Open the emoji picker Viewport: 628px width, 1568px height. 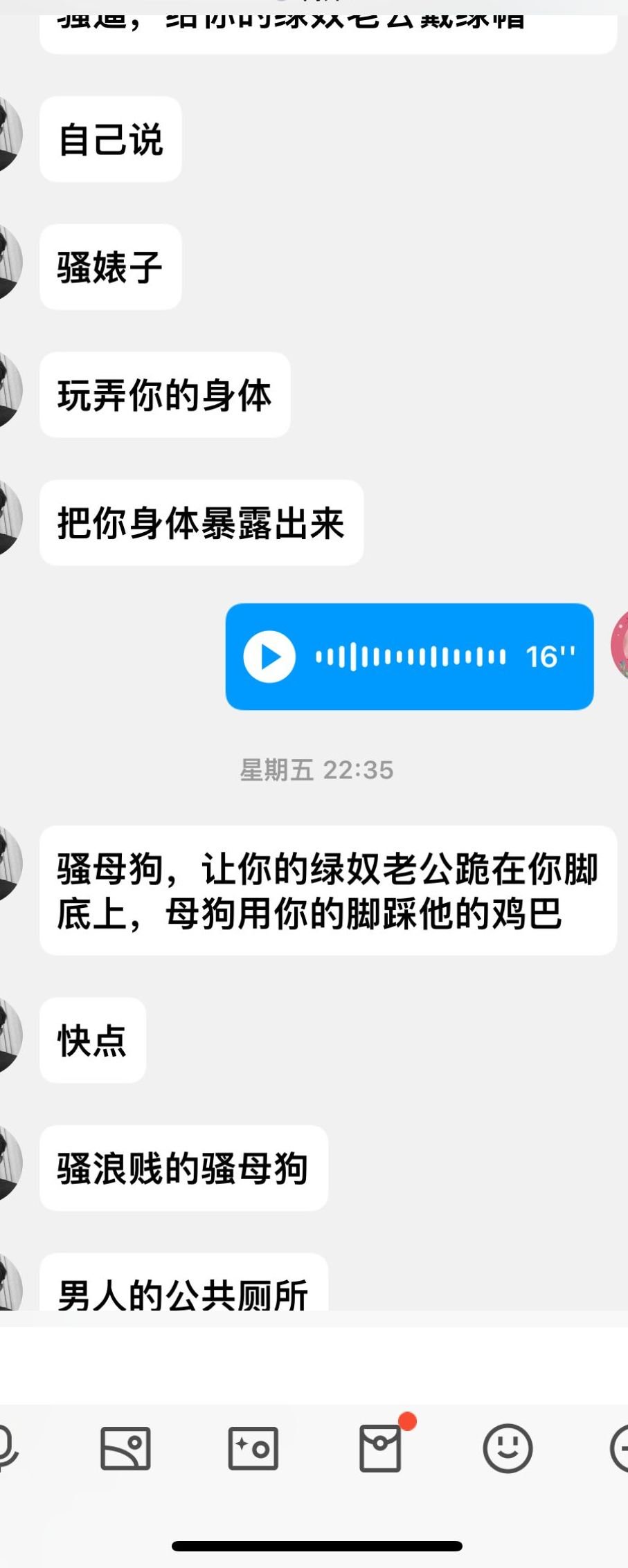[x=507, y=1448]
